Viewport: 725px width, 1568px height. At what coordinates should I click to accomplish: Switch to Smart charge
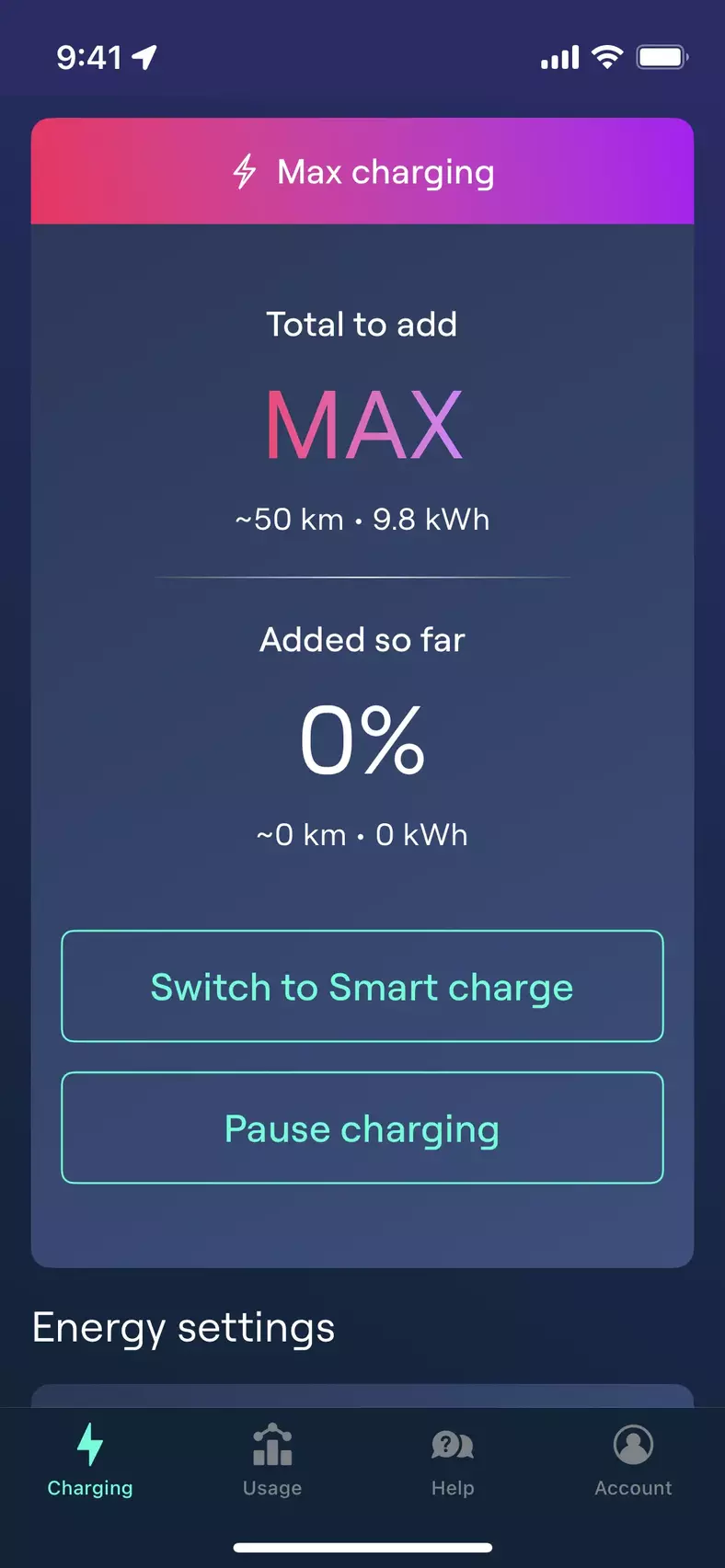362,986
